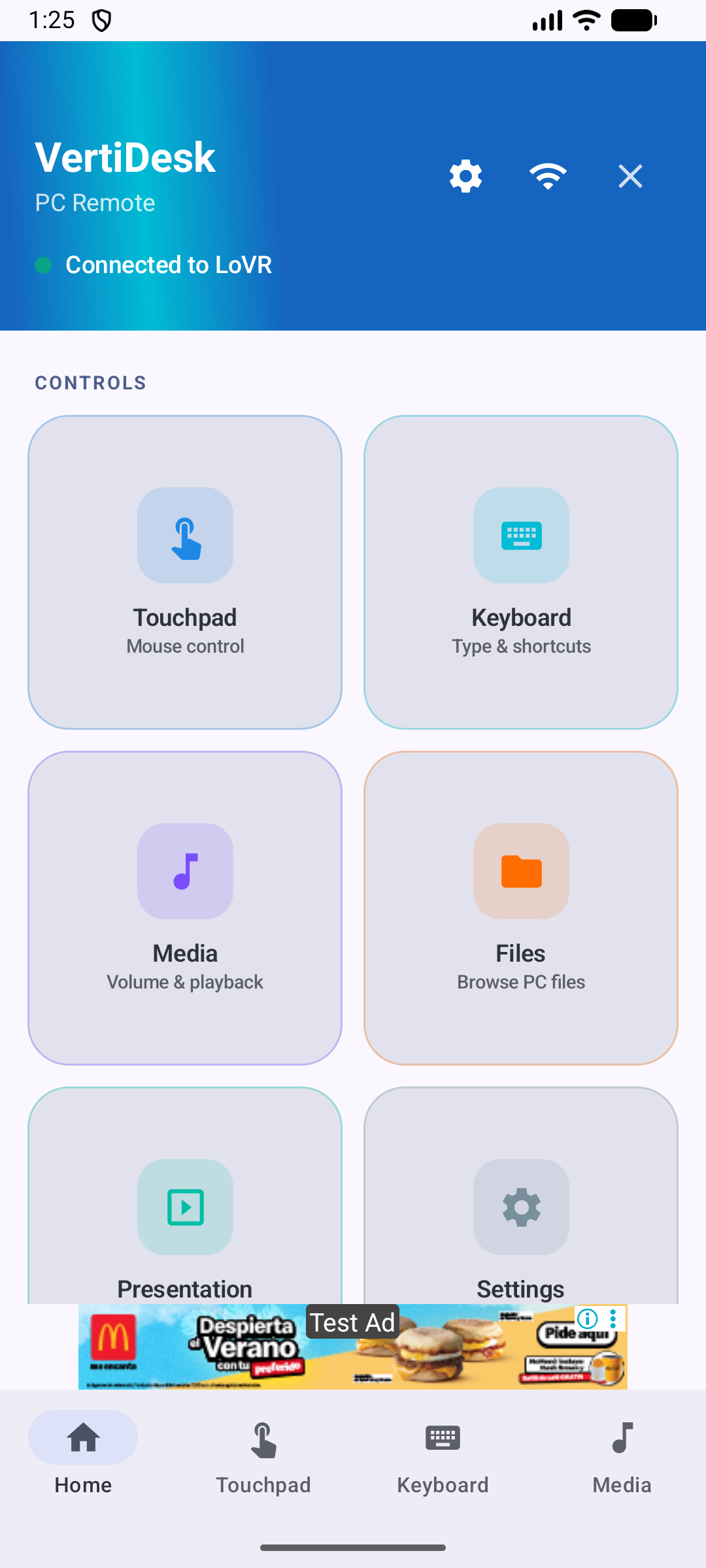Open the Touchpad mouse control card
Image resolution: width=706 pixels, height=1568 pixels.
coord(185,572)
